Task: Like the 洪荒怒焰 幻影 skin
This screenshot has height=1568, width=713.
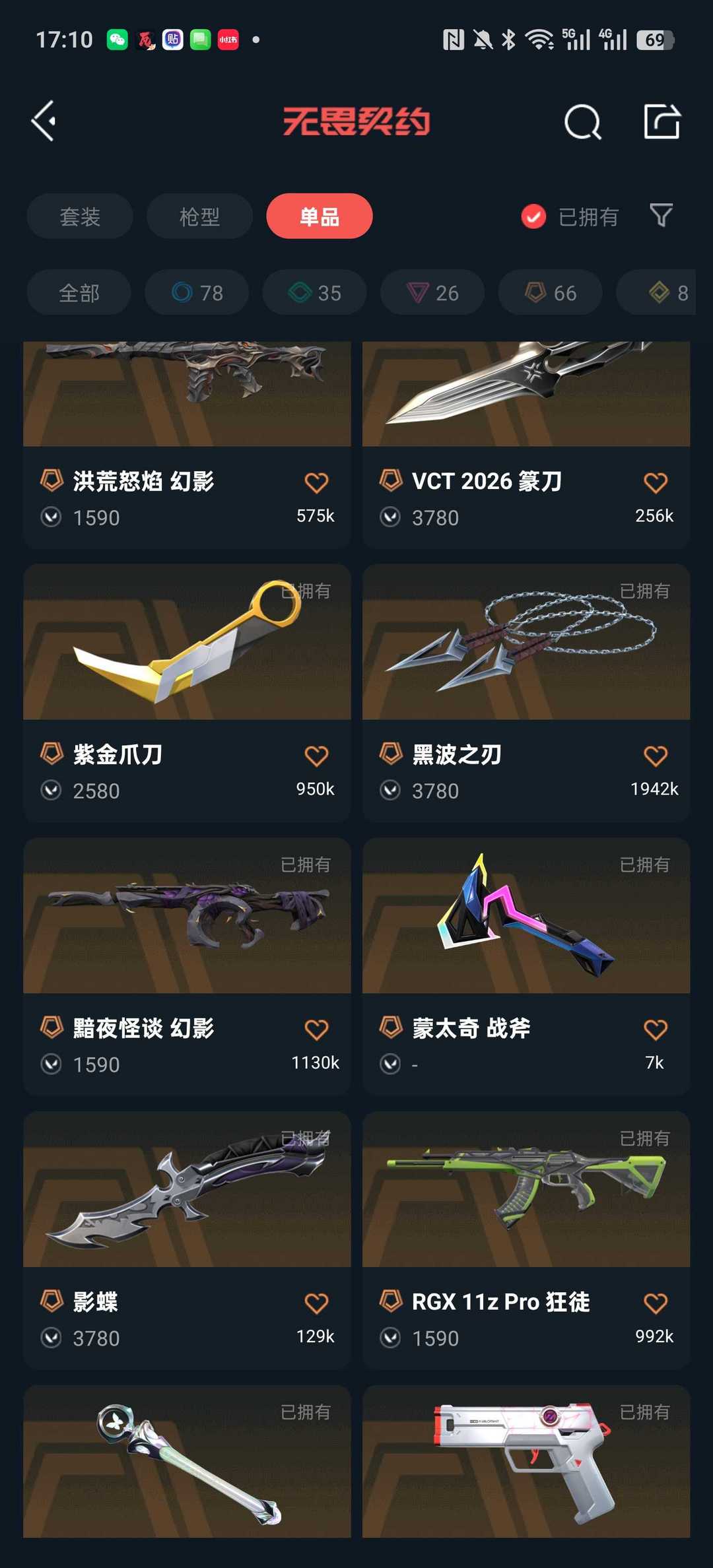Action: pos(316,482)
